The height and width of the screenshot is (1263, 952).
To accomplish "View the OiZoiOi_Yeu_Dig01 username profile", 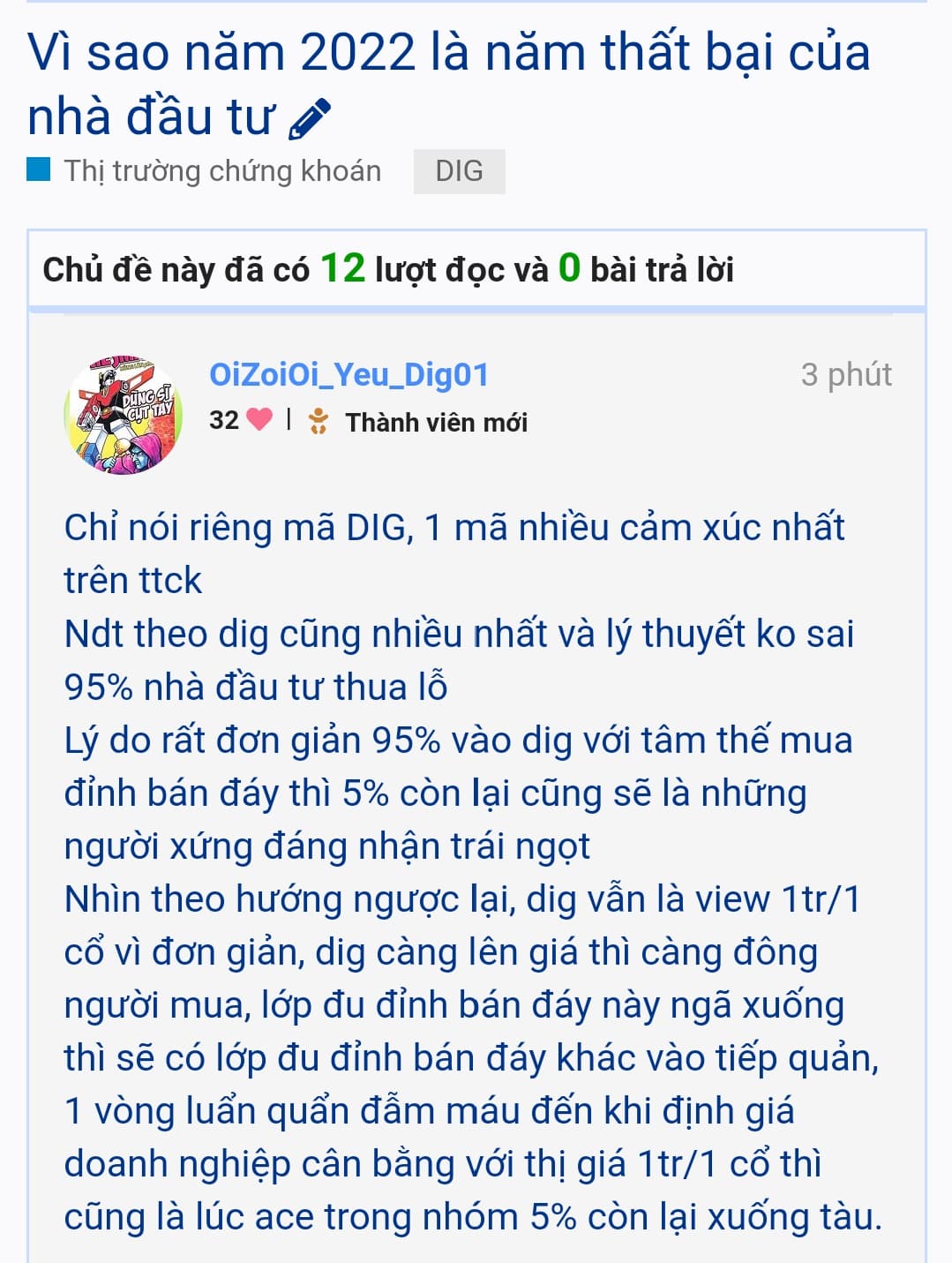I will [349, 375].
